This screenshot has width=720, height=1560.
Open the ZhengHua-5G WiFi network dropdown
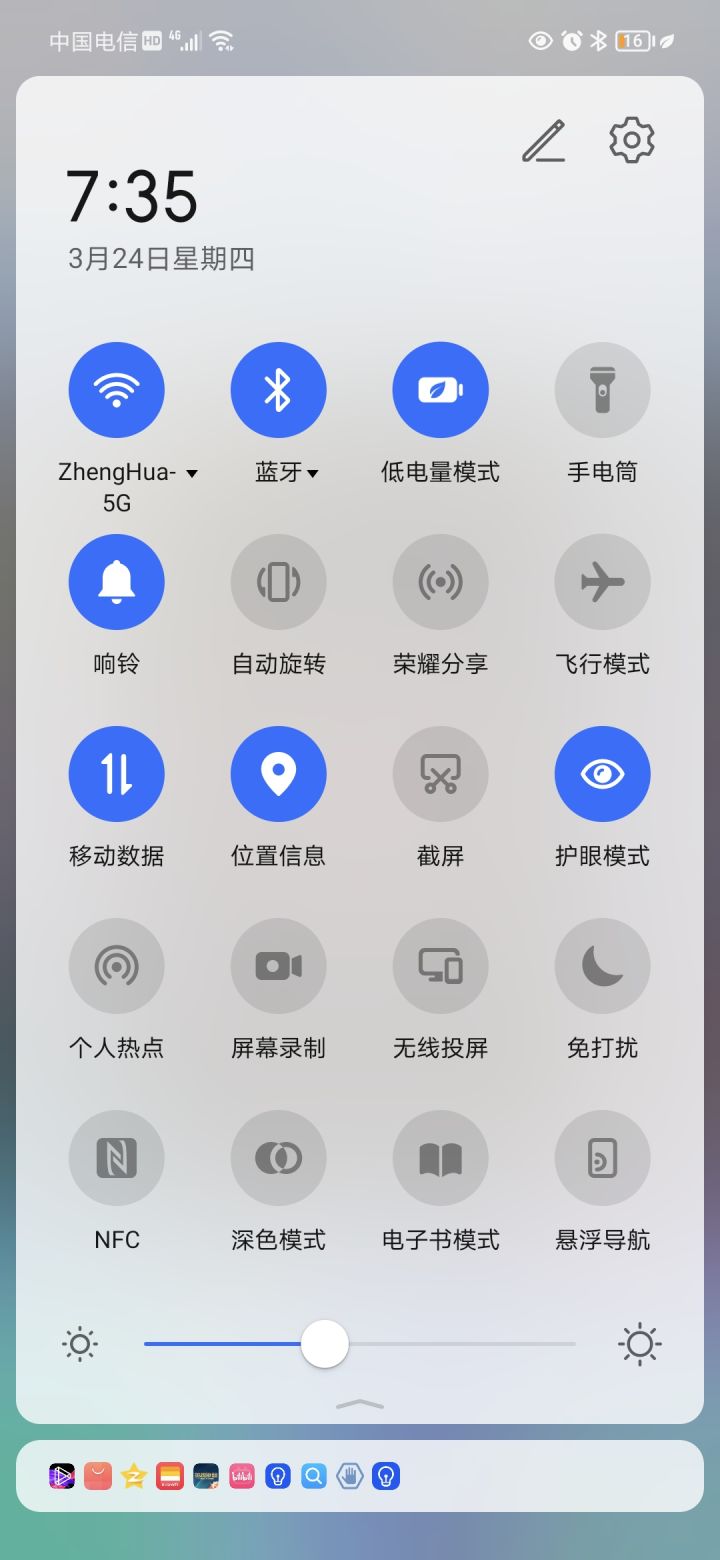[193, 472]
